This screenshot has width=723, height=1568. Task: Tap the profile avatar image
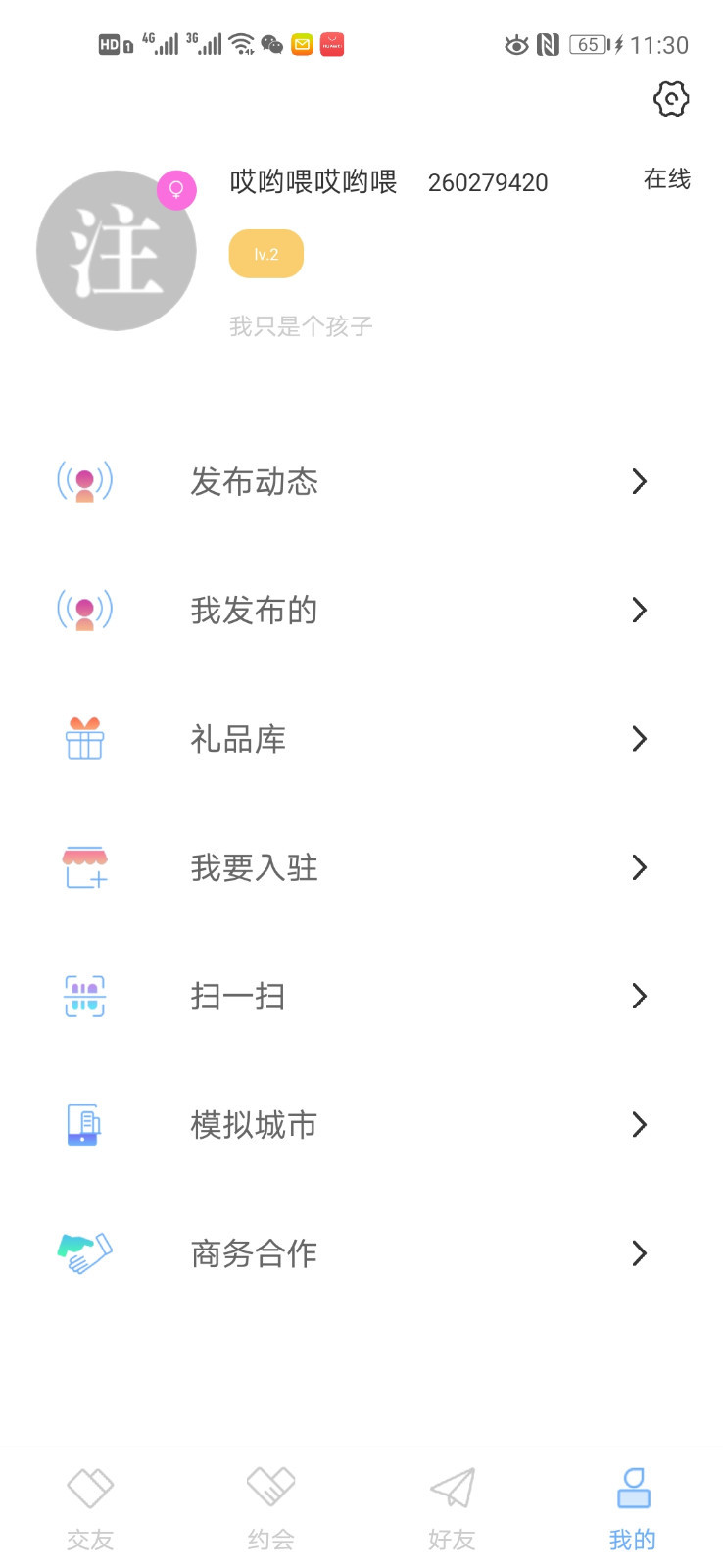pyautogui.click(x=116, y=250)
